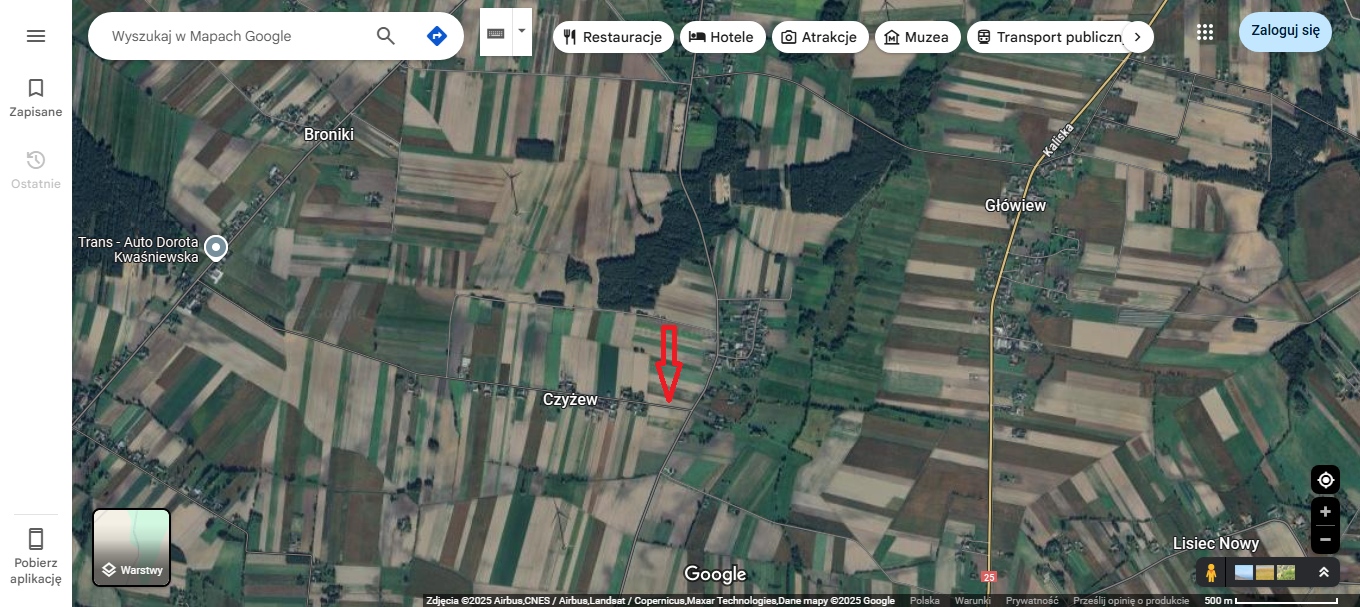The image size is (1360, 607).
Task: Open the hamburger main menu
Action: click(x=36, y=36)
